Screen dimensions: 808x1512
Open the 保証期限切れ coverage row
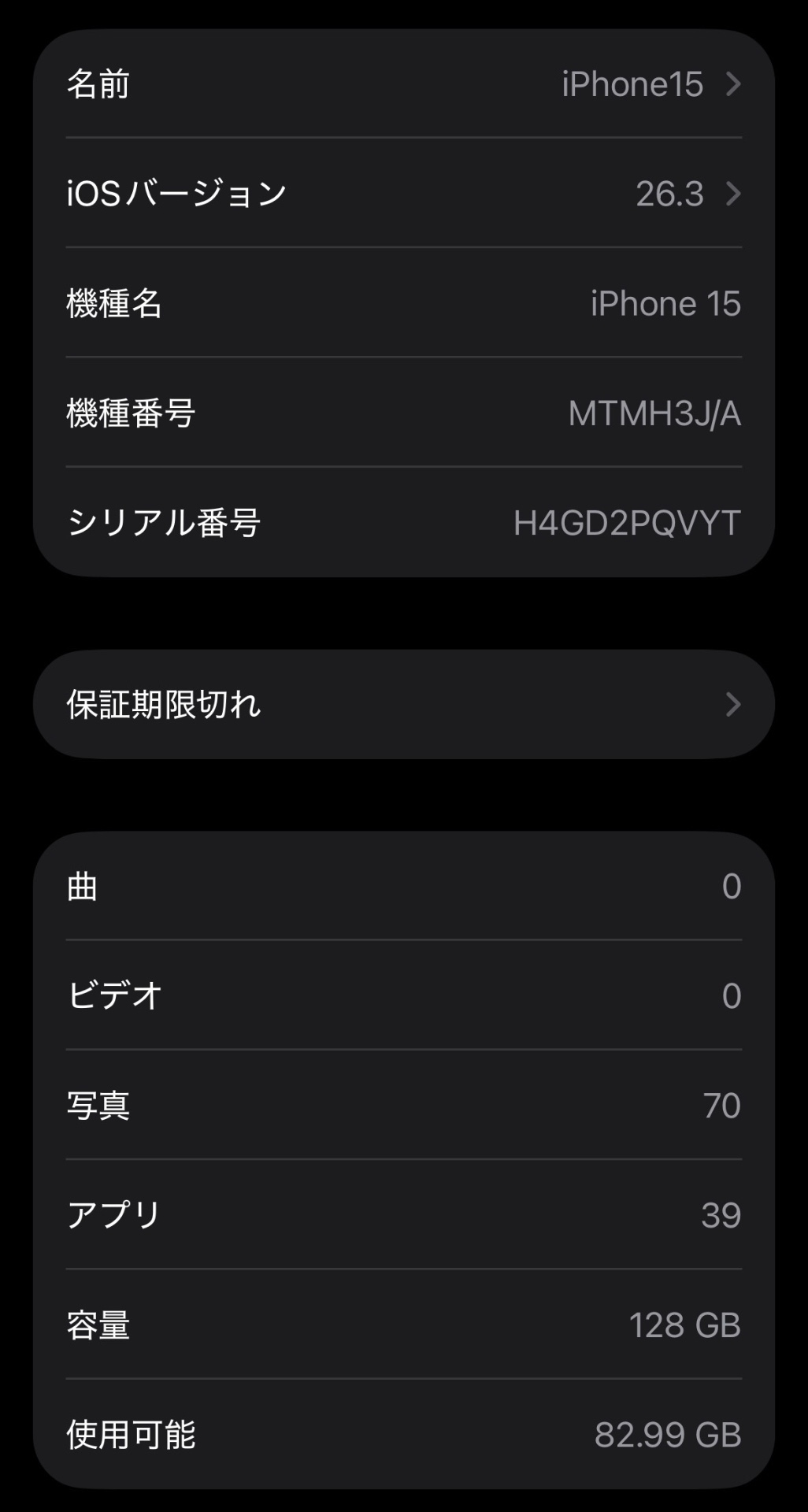coord(403,704)
